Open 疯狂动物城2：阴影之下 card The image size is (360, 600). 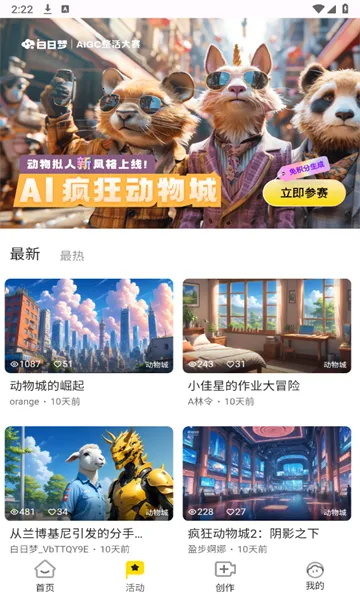click(x=267, y=490)
